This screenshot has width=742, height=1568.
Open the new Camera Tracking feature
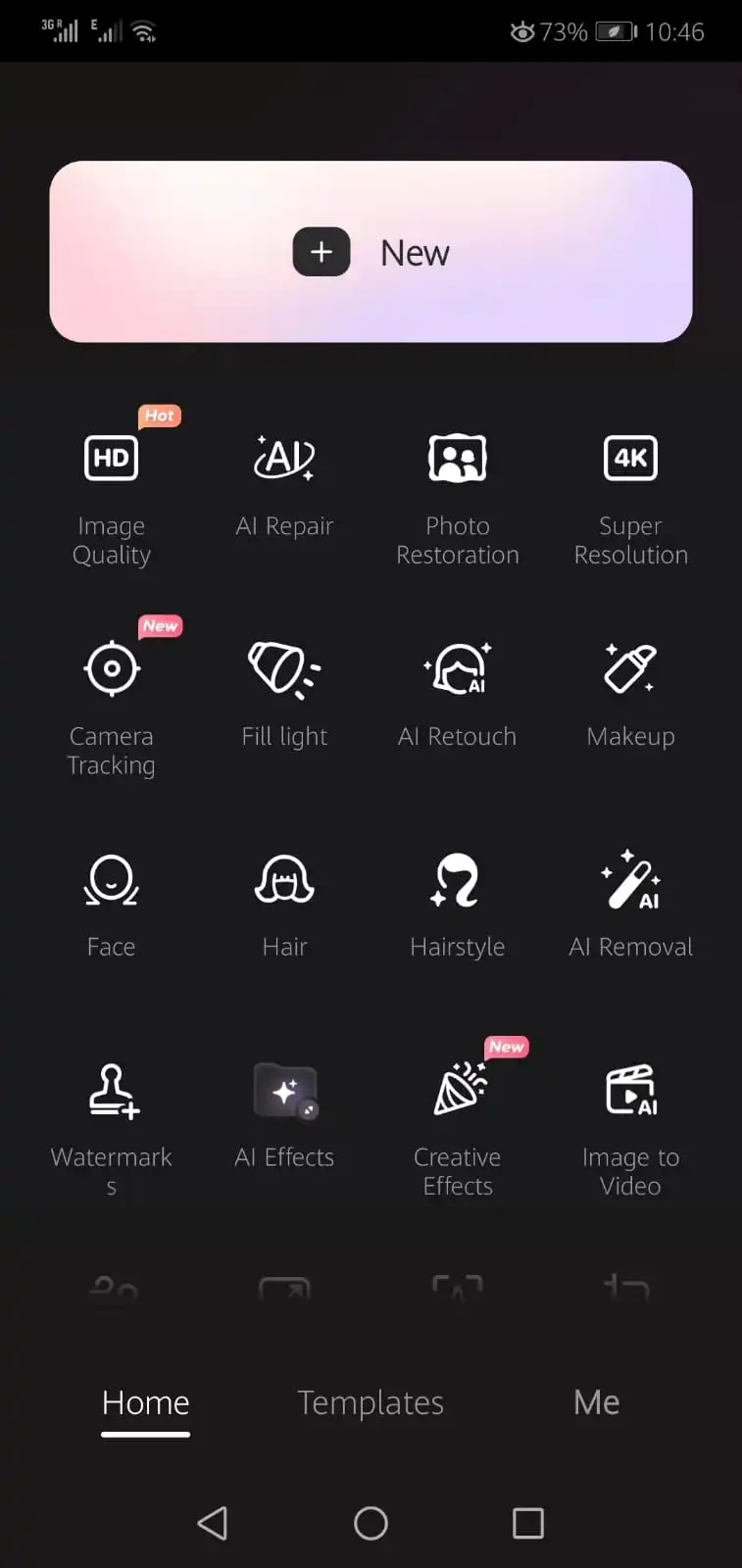pos(111,701)
